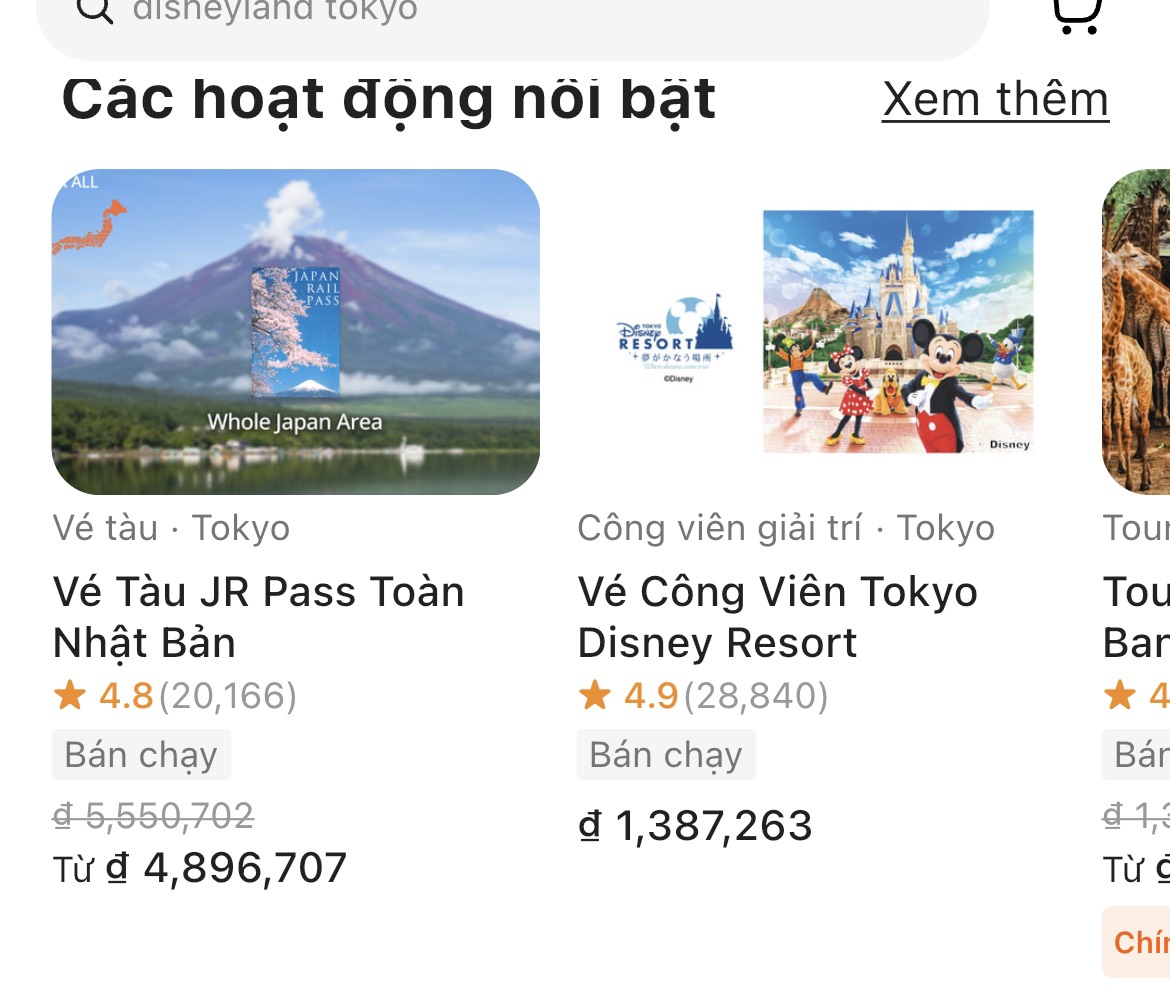The height and width of the screenshot is (991, 1170).
Task: Open the Vé Công Viên Tokyo Disney Resort card
Action: point(821,332)
